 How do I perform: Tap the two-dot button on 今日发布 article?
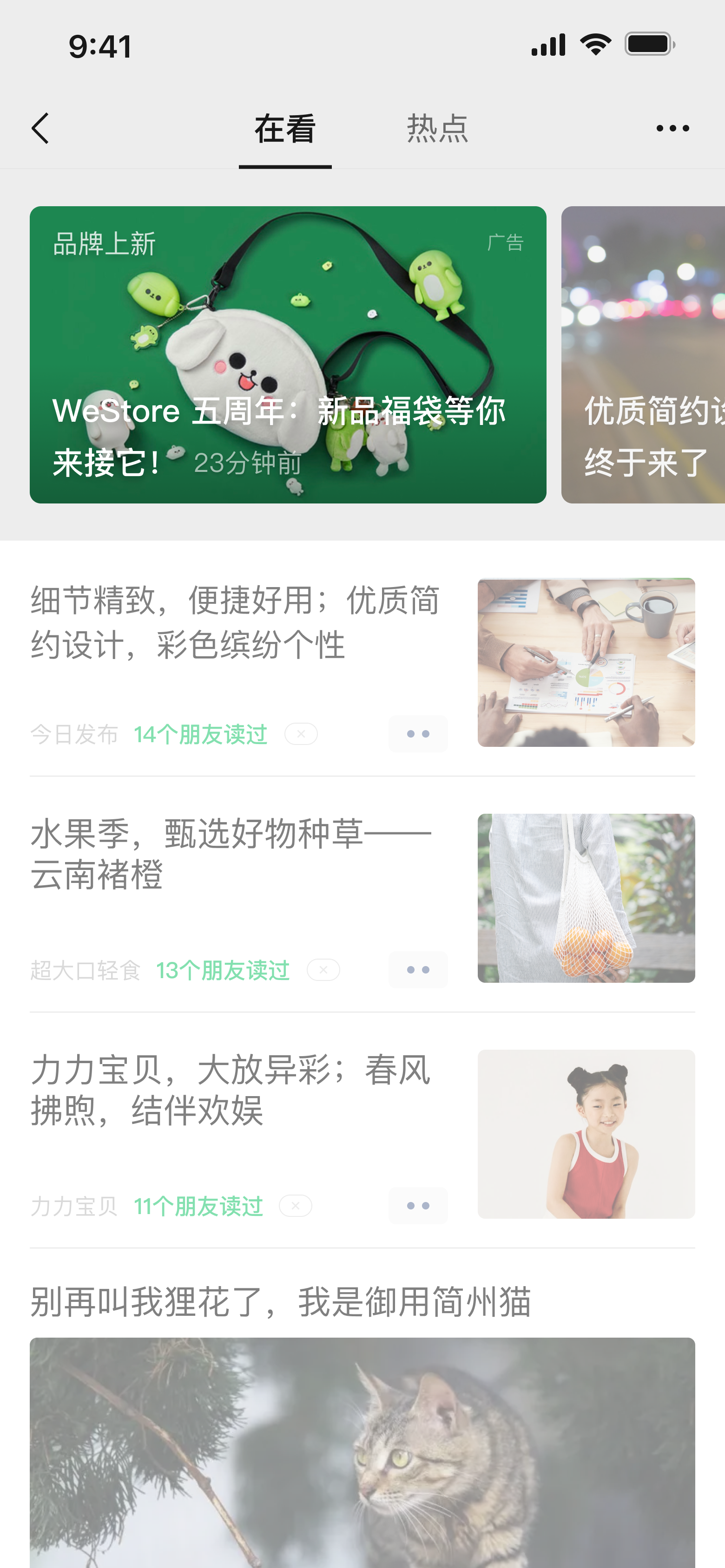point(418,734)
